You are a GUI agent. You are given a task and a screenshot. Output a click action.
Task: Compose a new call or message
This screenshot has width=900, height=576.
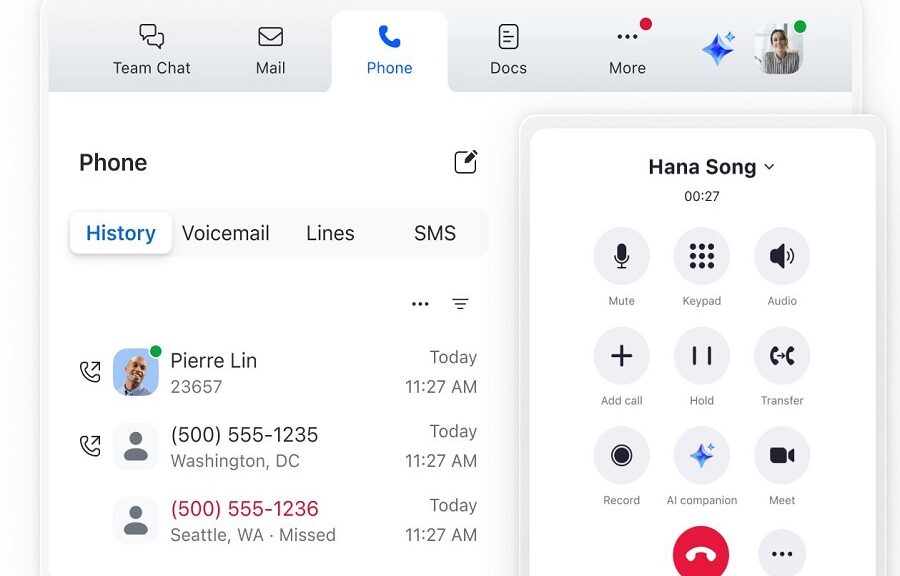466,162
